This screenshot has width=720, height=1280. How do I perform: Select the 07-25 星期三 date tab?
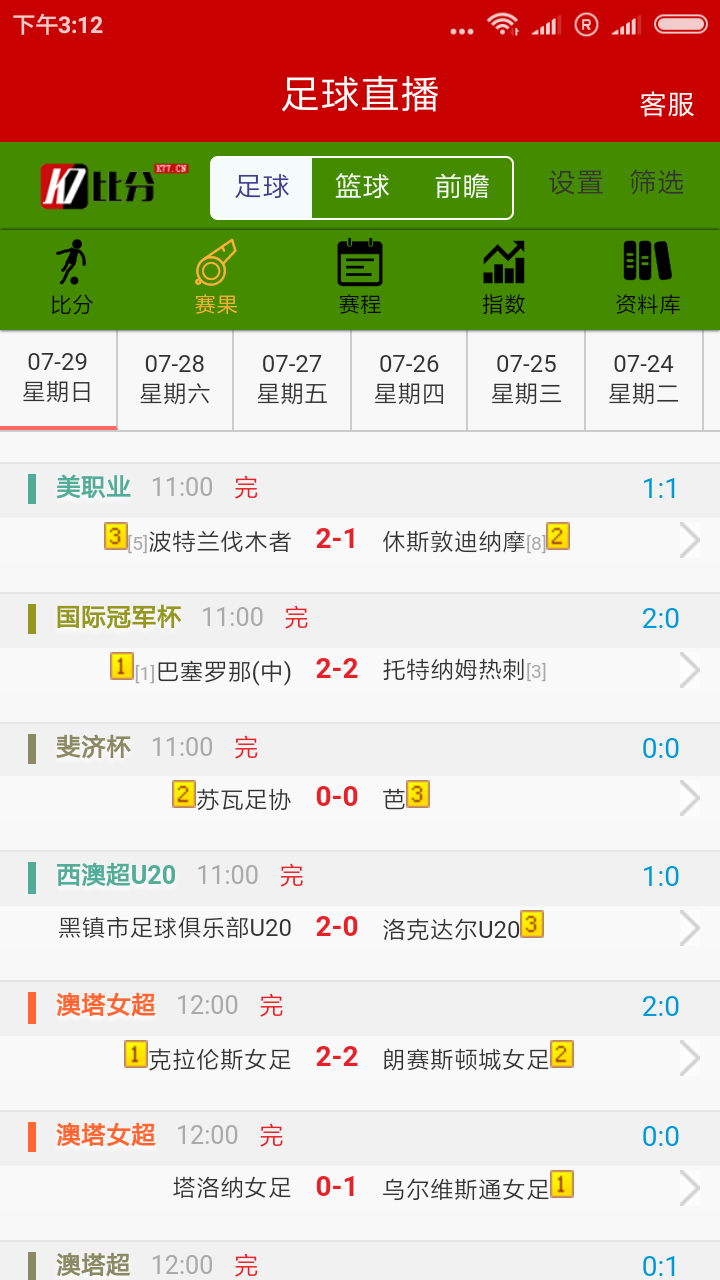[525, 380]
